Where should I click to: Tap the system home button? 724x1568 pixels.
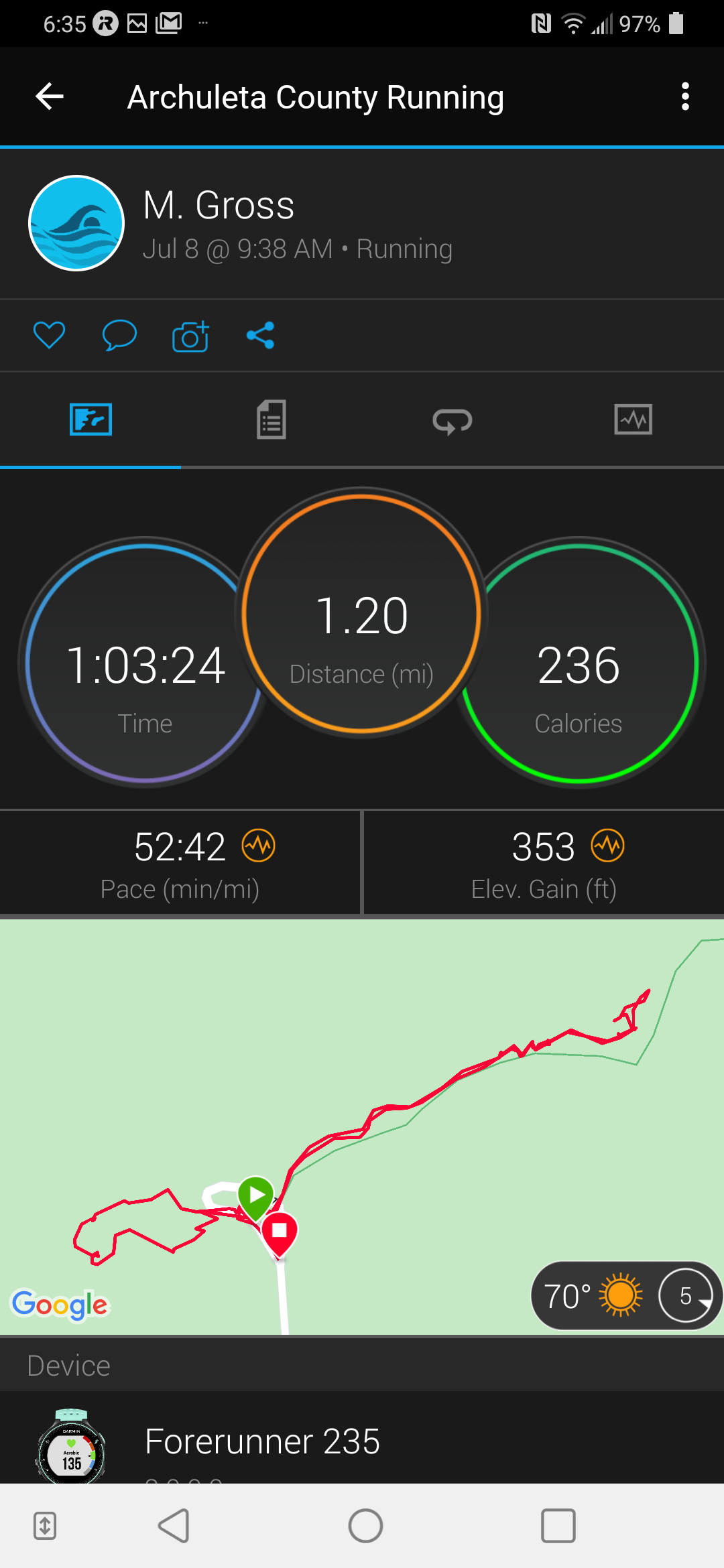[x=365, y=1526]
